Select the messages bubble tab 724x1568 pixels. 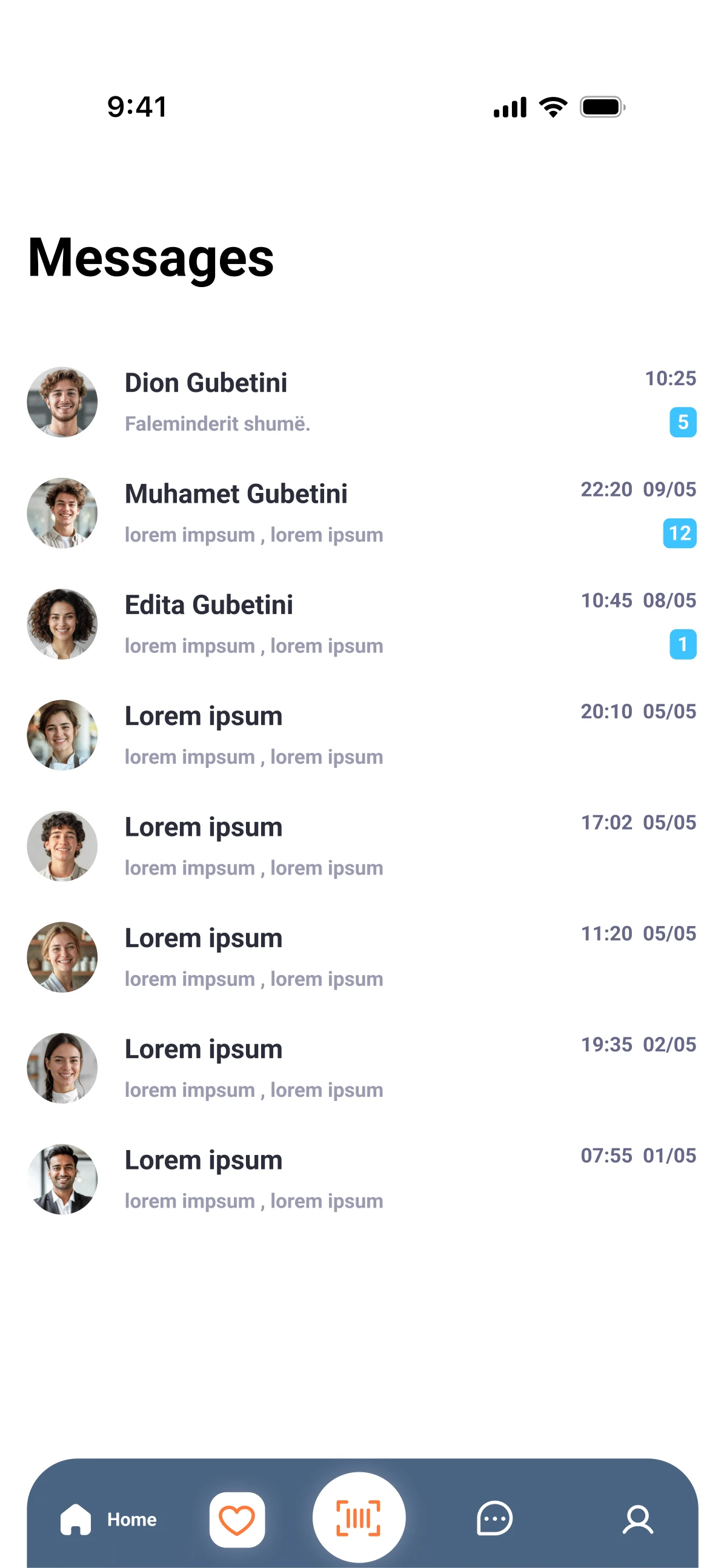[x=494, y=1520]
